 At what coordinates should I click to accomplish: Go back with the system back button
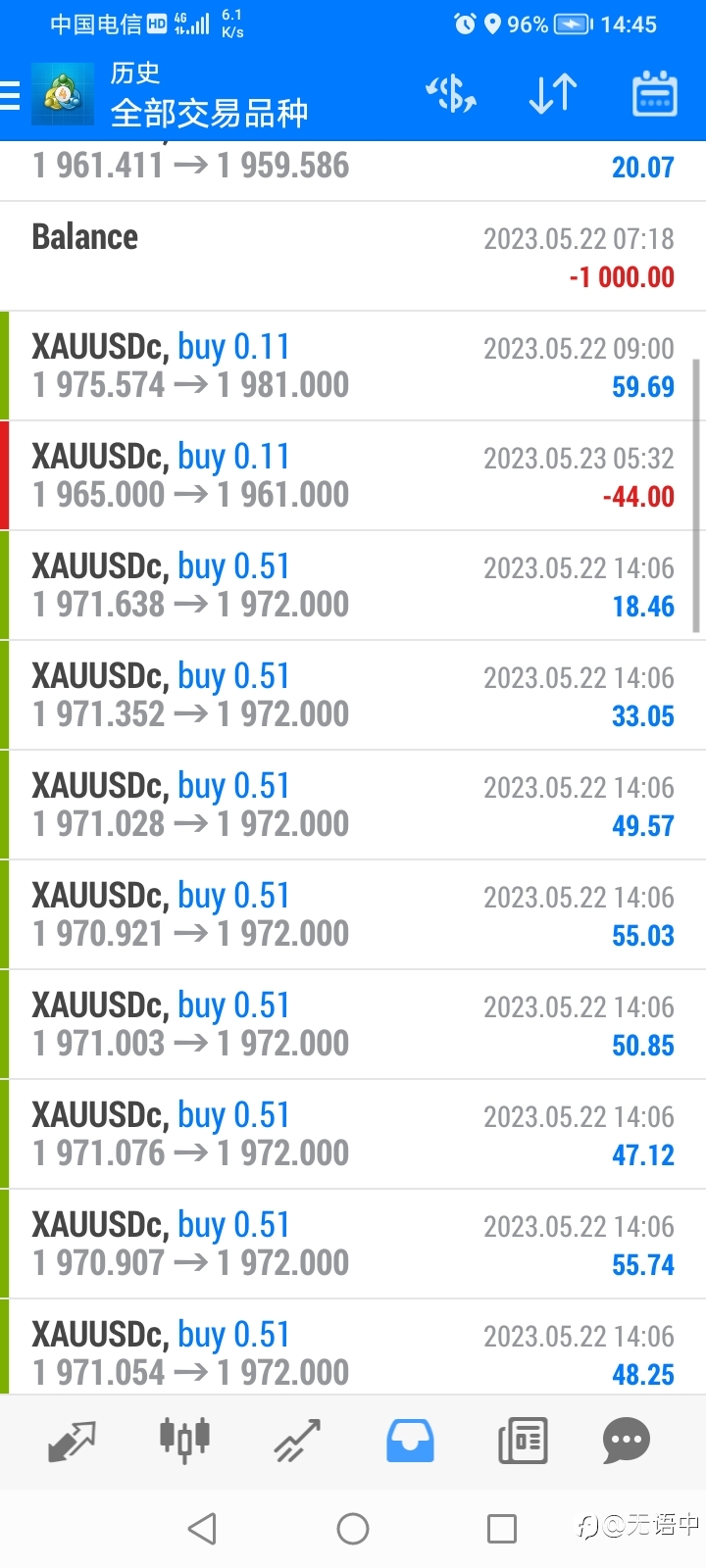(x=202, y=1528)
